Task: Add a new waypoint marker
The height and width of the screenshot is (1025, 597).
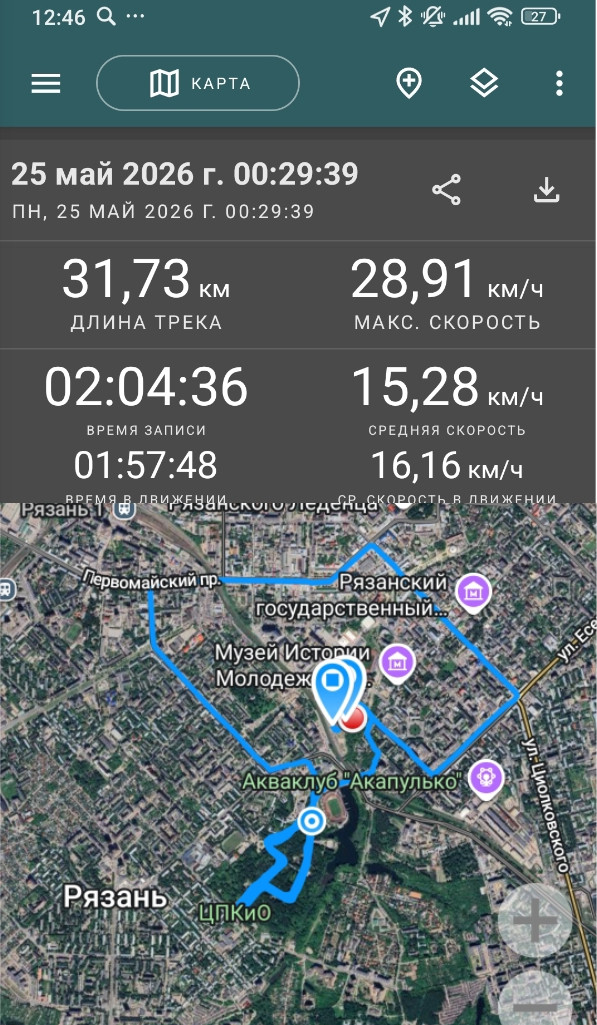Action: (x=409, y=84)
